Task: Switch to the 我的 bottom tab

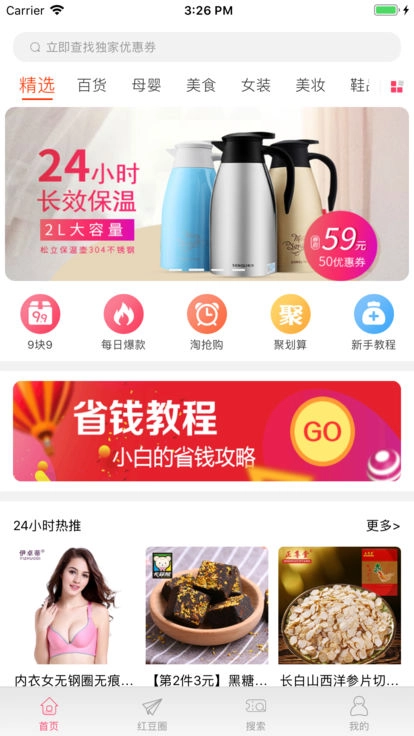Action: pyautogui.click(x=359, y=713)
